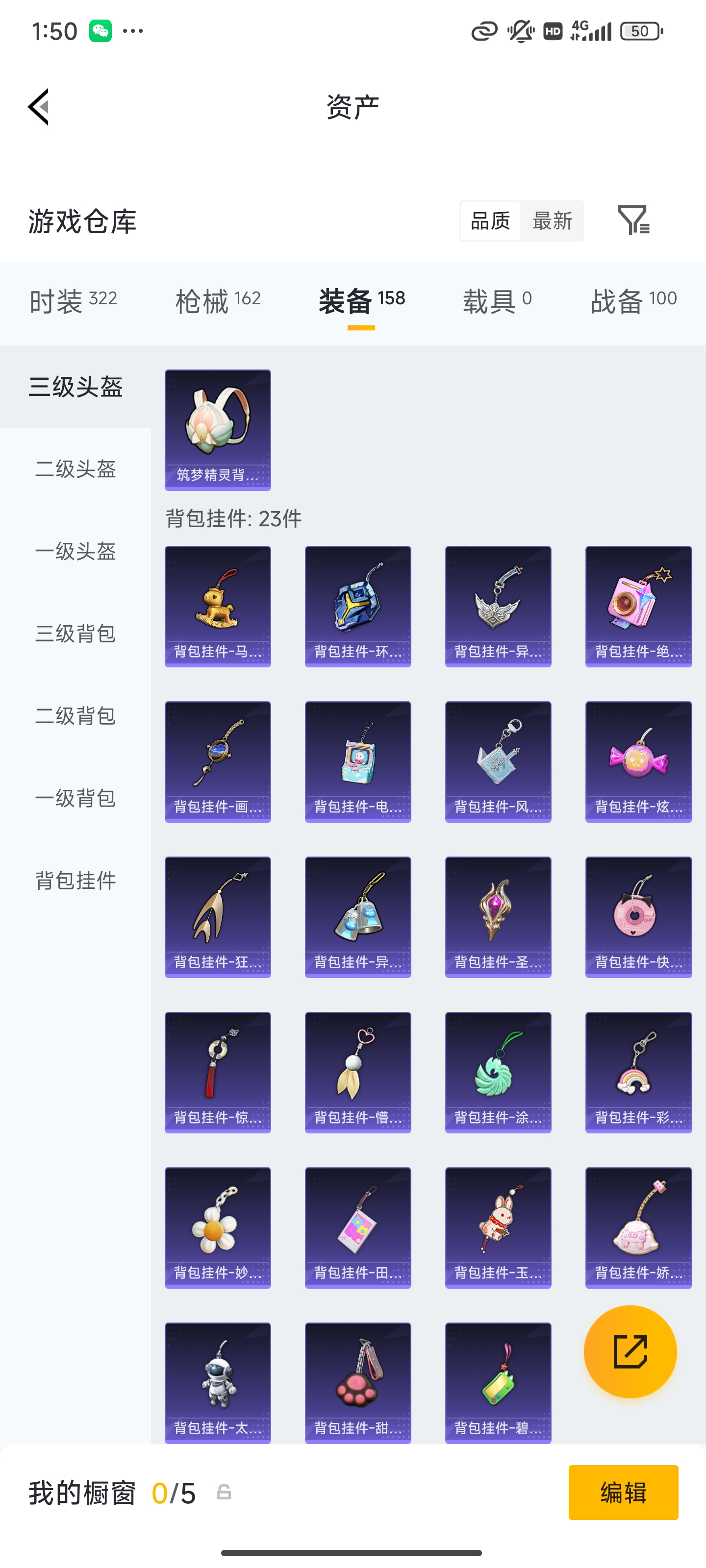Open the 筑梦精灵背 helmet thumbnail

pyautogui.click(x=218, y=429)
